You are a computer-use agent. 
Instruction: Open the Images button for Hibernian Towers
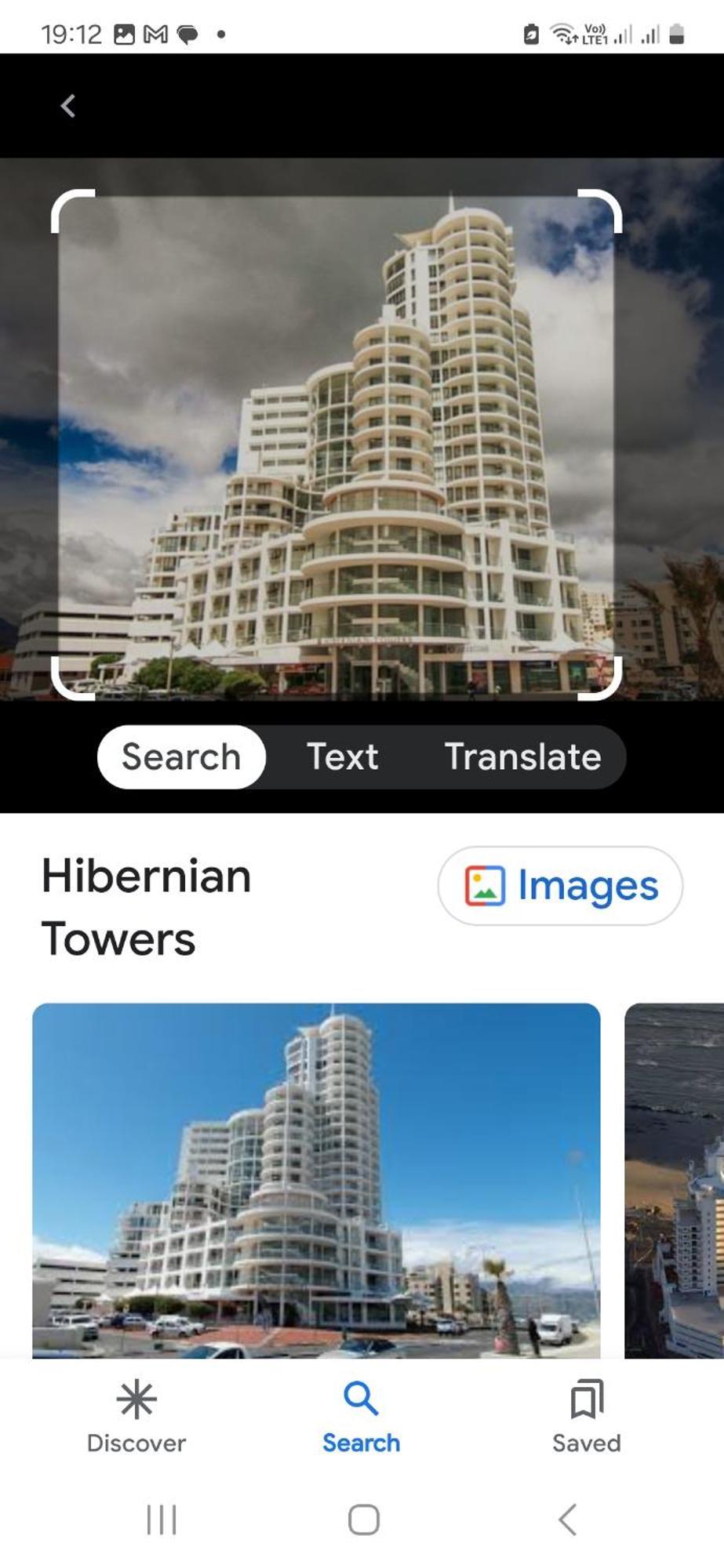560,886
